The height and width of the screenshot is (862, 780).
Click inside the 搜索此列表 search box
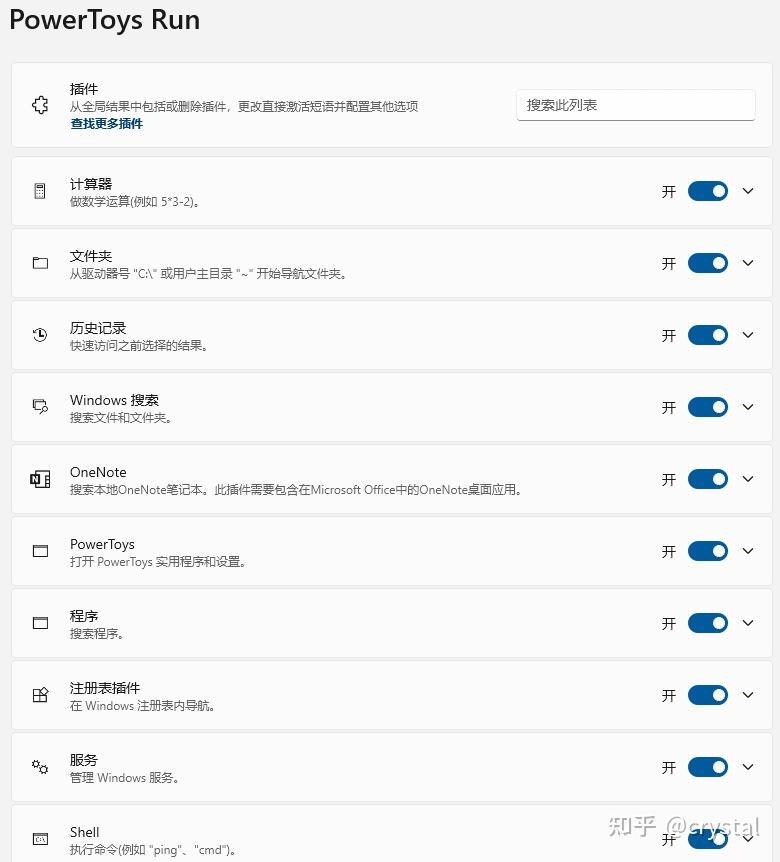coord(636,104)
